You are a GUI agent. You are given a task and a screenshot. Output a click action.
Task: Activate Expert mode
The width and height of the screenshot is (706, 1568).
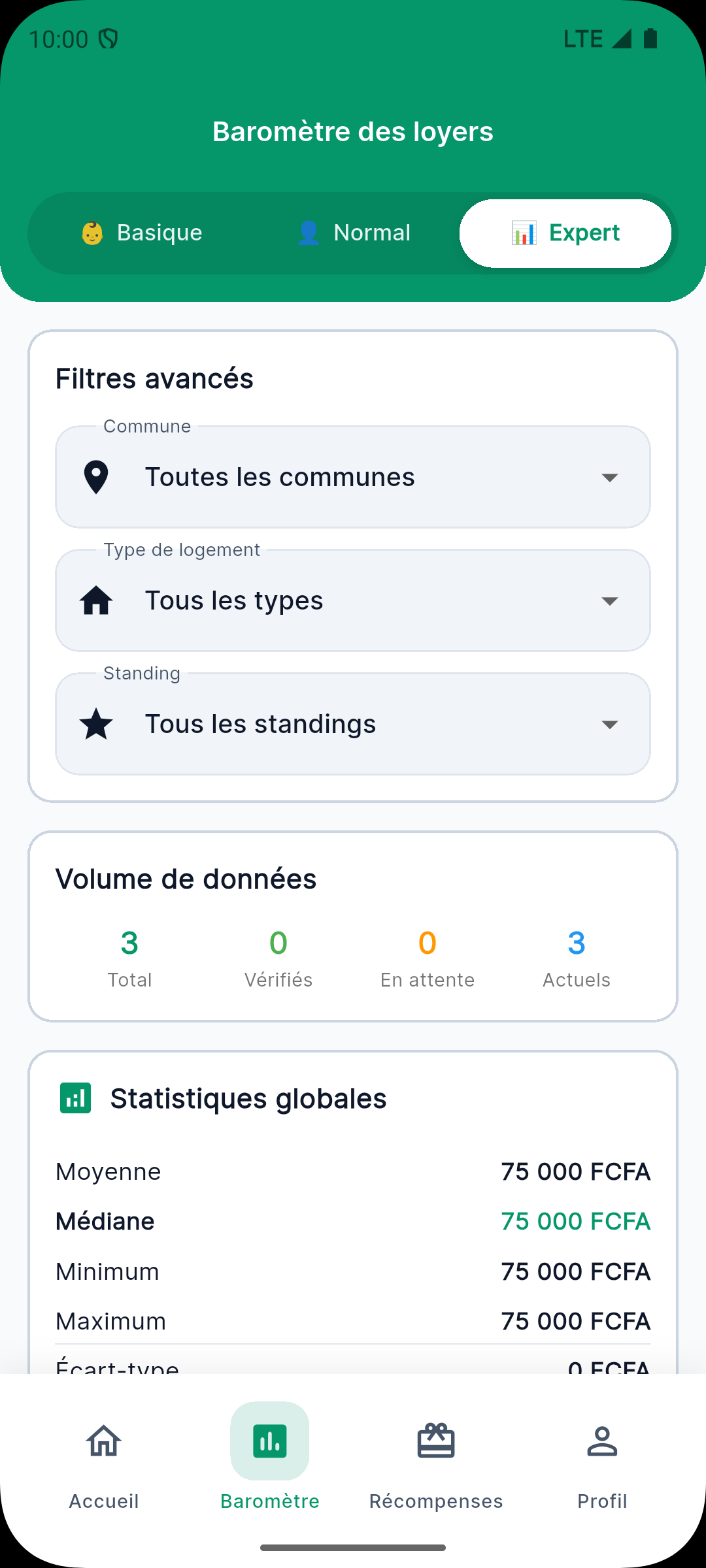[565, 233]
